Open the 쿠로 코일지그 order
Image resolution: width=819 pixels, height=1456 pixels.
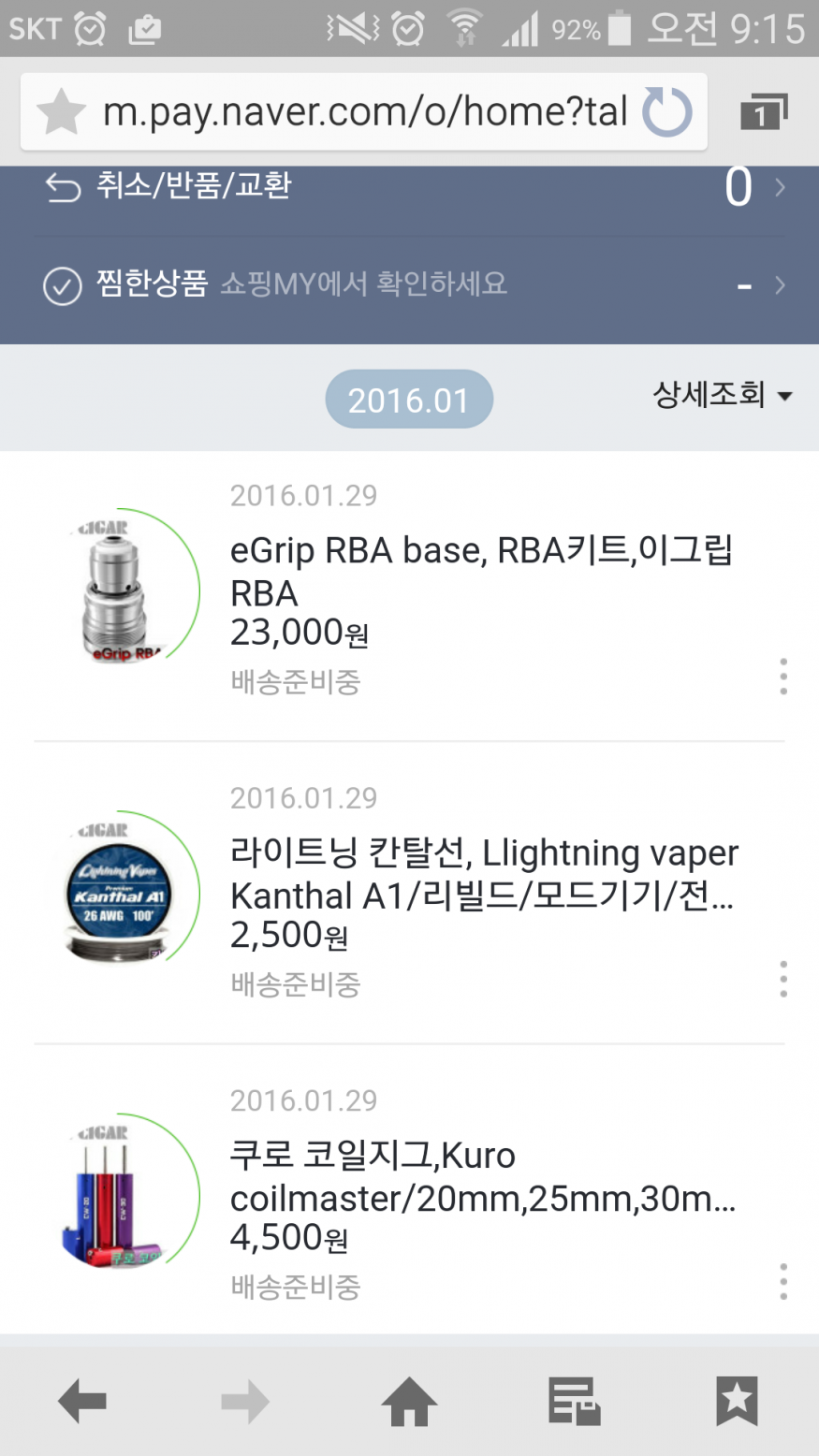[x=481, y=1176]
